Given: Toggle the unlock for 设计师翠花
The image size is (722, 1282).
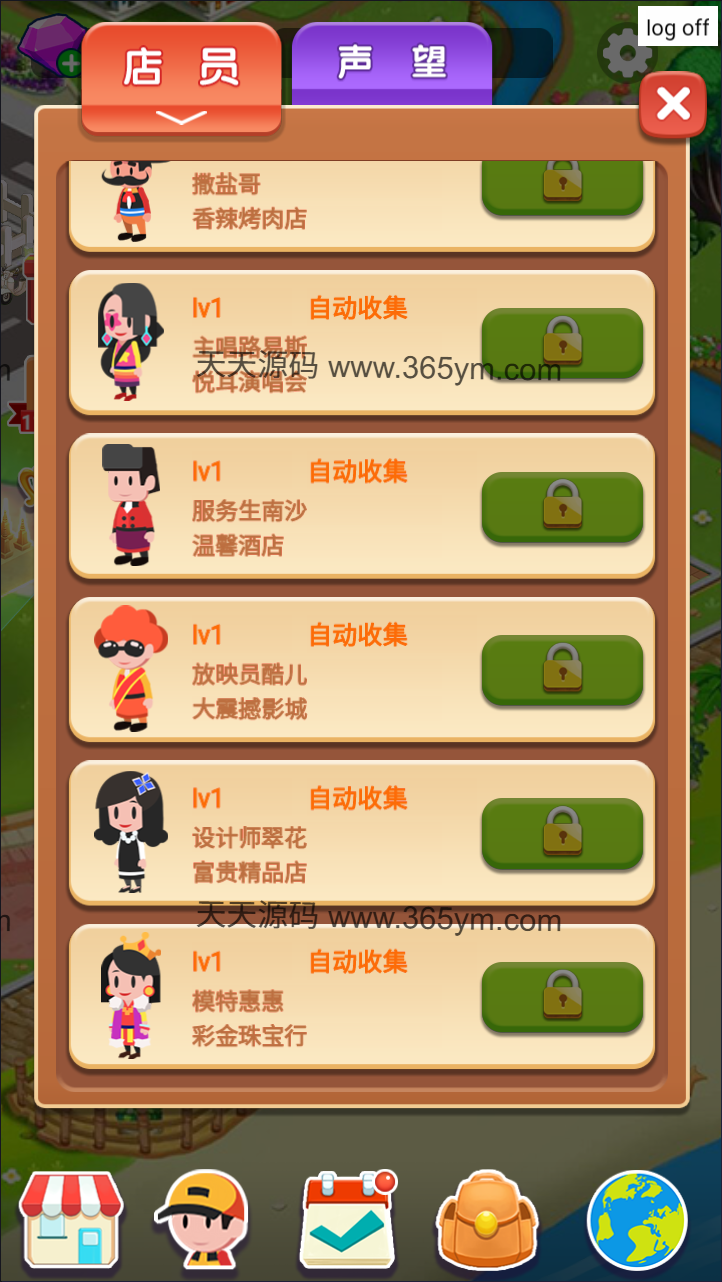Looking at the screenshot, I should (561, 834).
